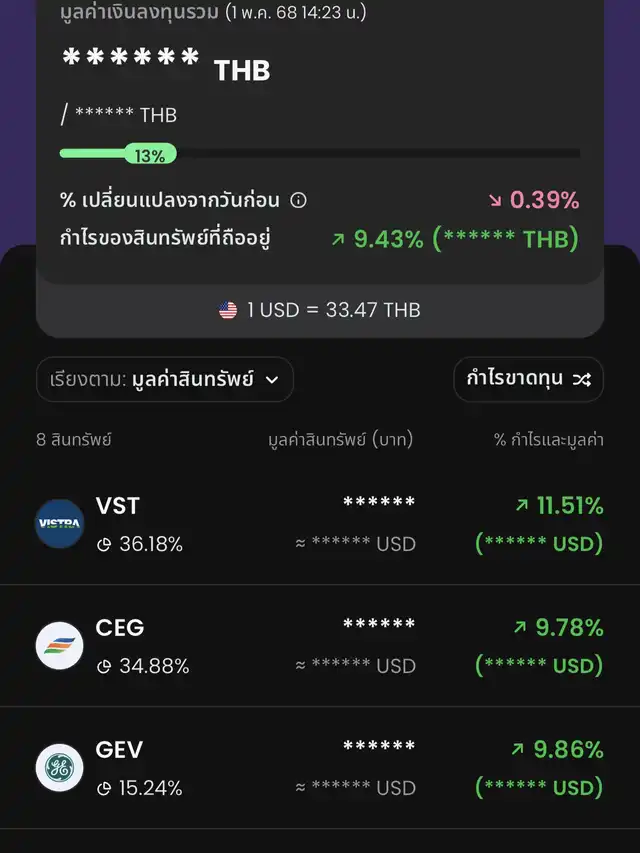Image resolution: width=640 pixels, height=853 pixels.
Task: Open the GEV asset row
Action: 320,768
